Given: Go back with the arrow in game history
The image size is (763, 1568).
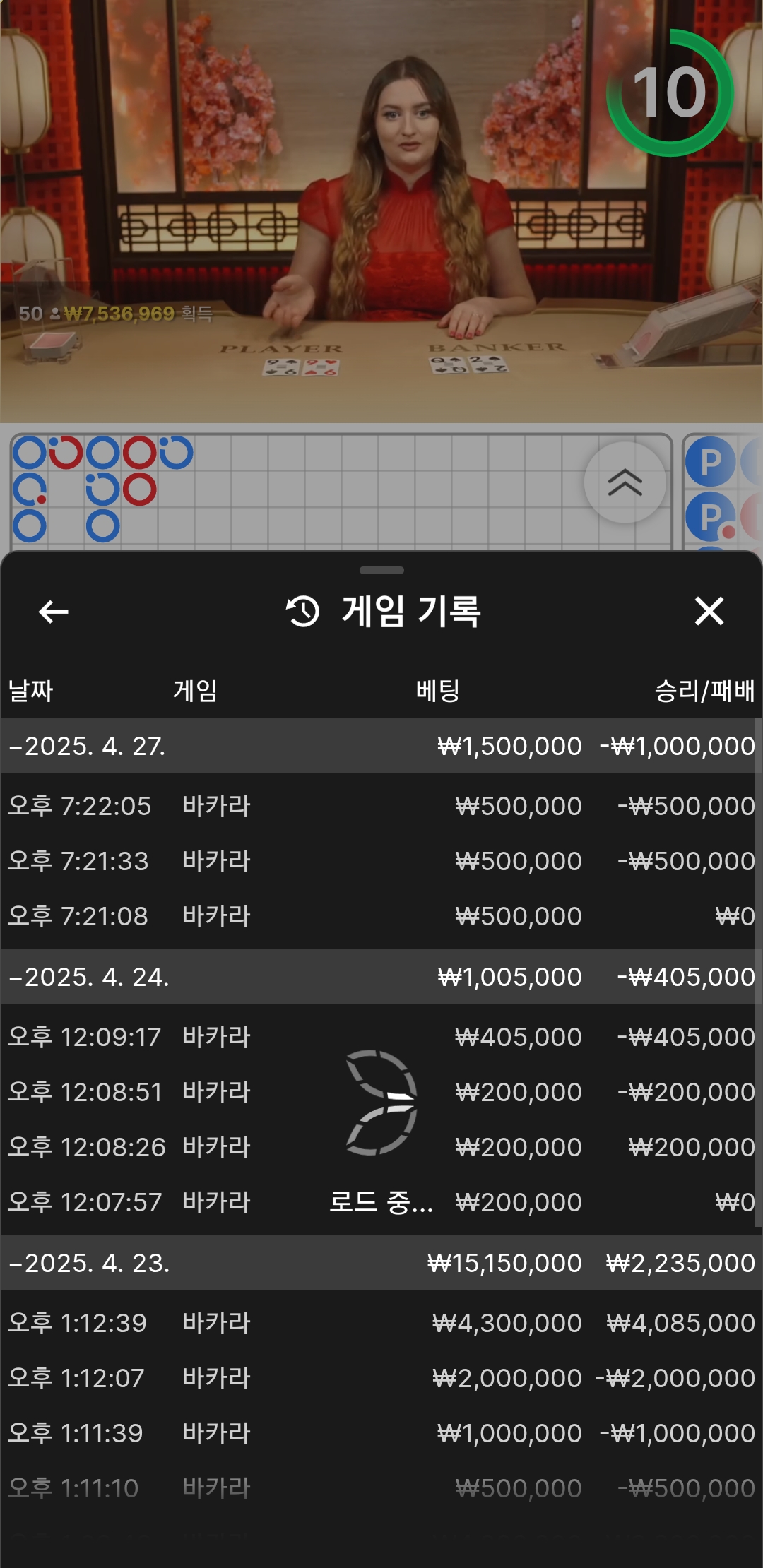Looking at the screenshot, I should 54,612.
